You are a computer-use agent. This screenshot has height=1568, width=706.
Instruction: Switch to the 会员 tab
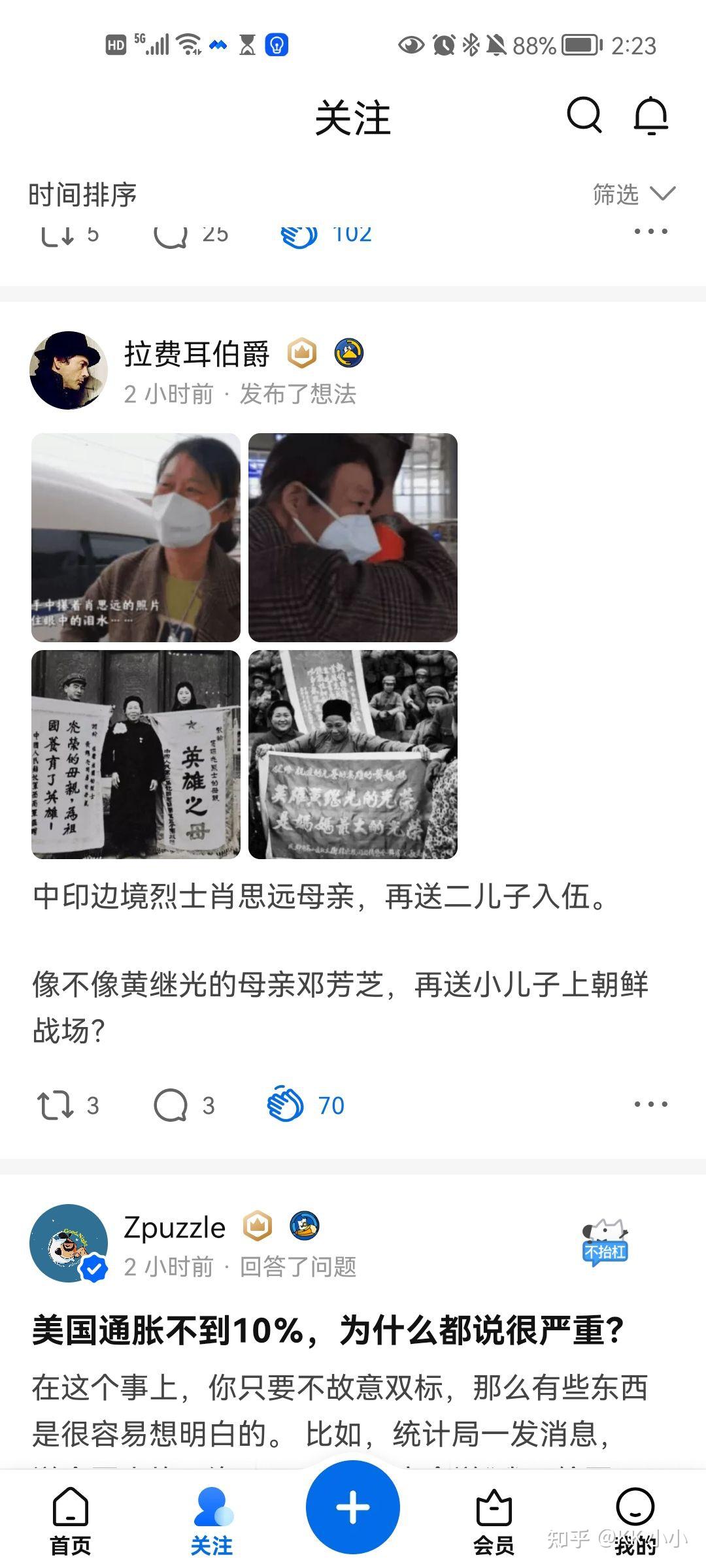pyautogui.click(x=494, y=1520)
